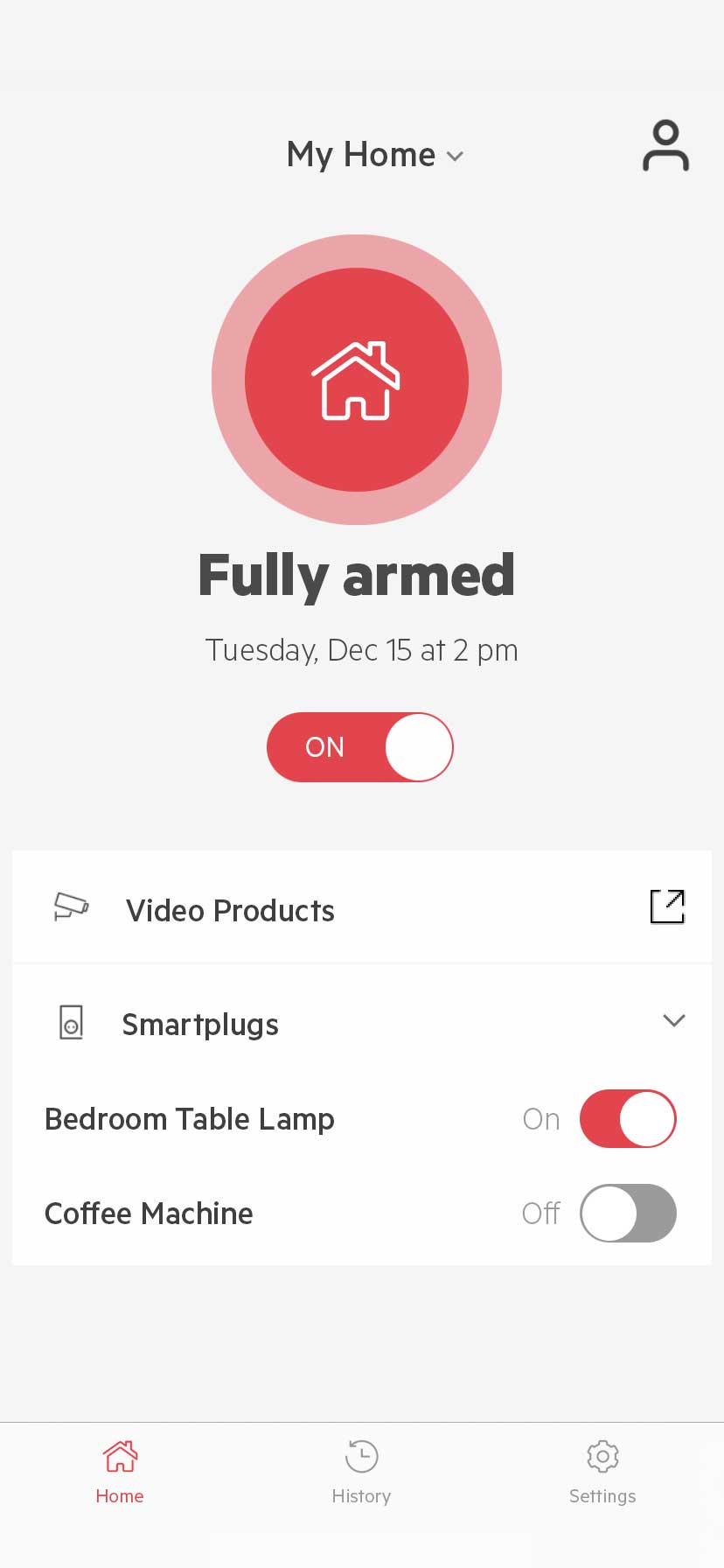Screen dimensions: 724x1568
Task: Turn on the Coffee Machine smartplug
Action: coord(628,1214)
